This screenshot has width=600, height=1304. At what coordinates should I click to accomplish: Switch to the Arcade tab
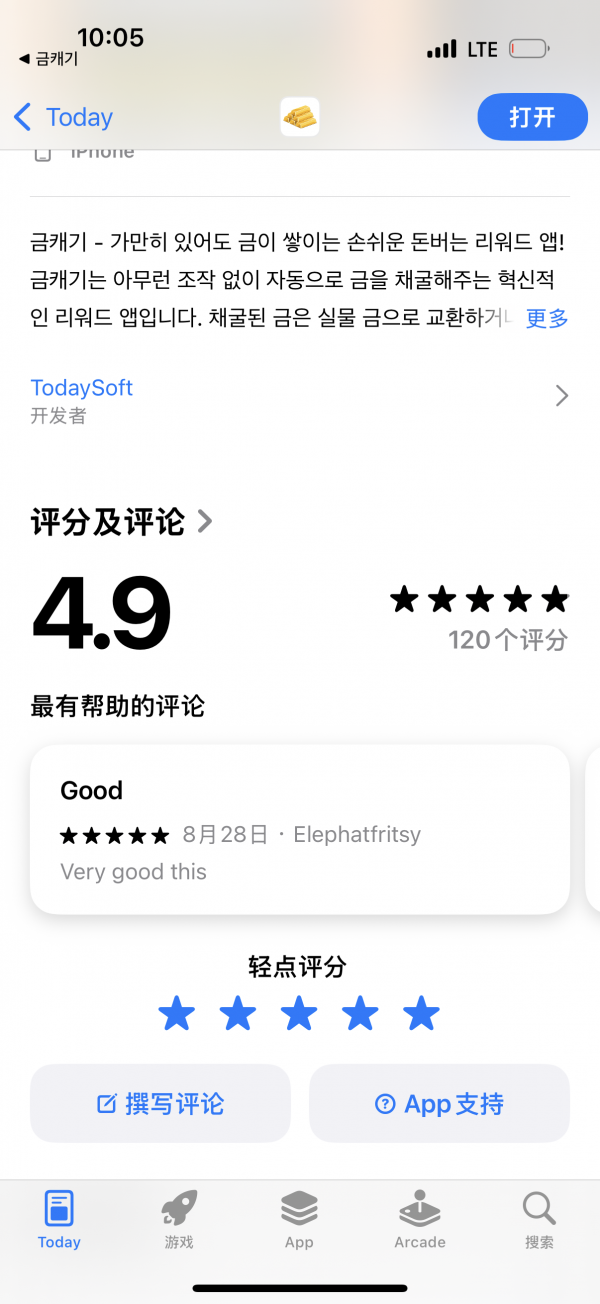pyautogui.click(x=420, y=1221)
